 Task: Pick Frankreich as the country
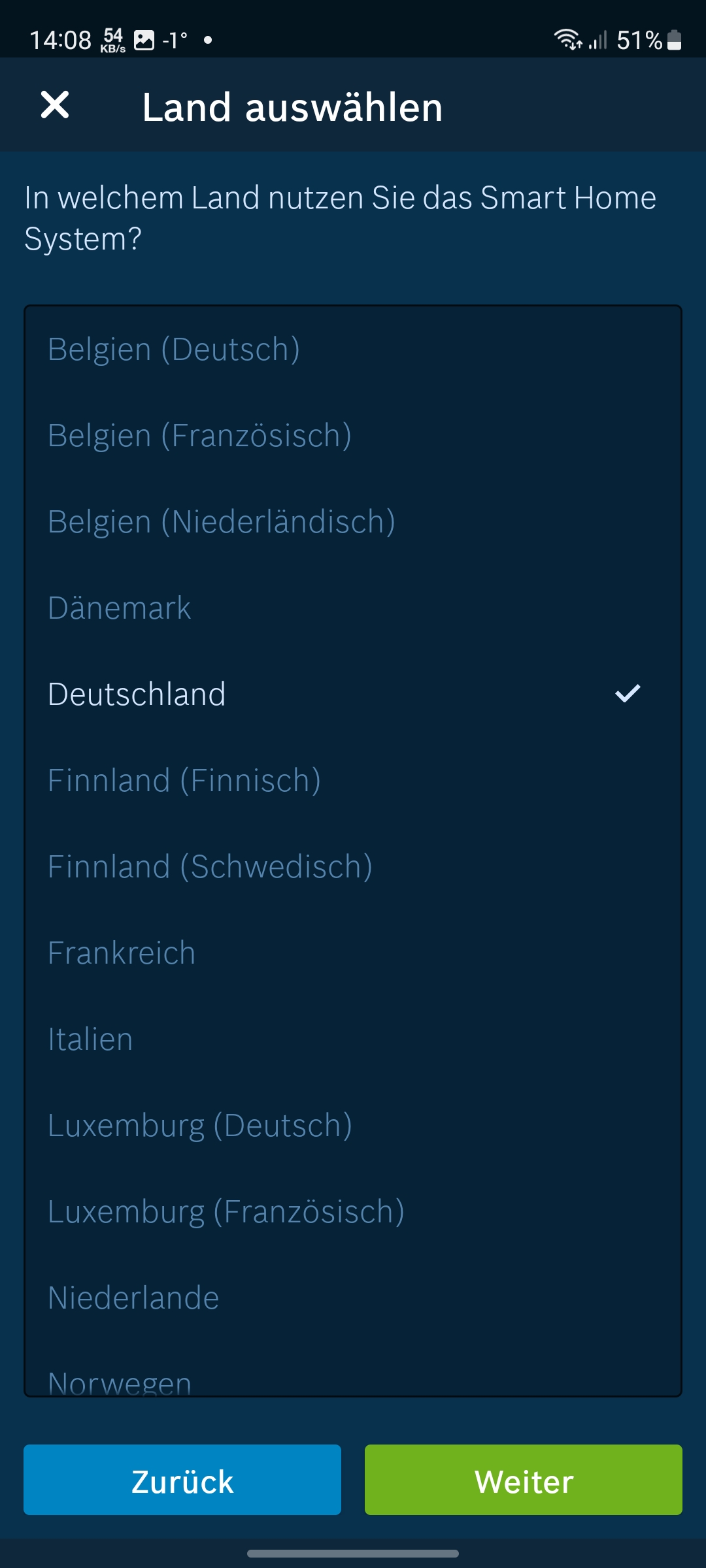pos(122,953)
